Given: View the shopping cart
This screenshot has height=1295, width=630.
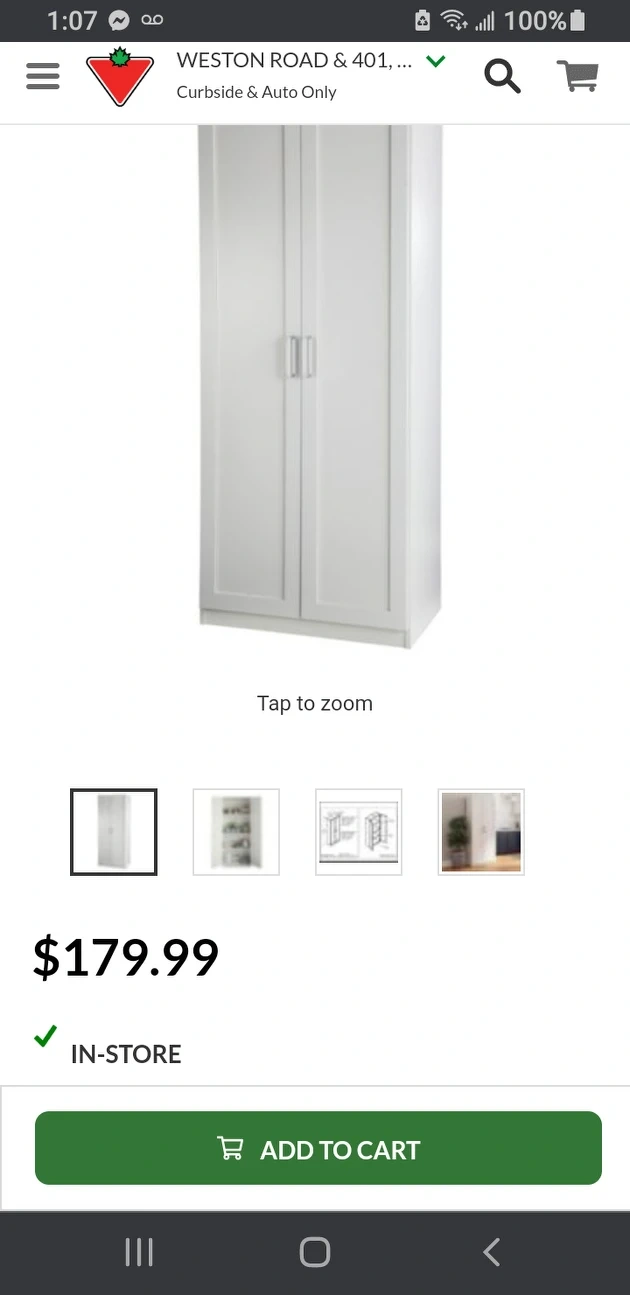Looking at the screenshot, I should coord(577,77).
